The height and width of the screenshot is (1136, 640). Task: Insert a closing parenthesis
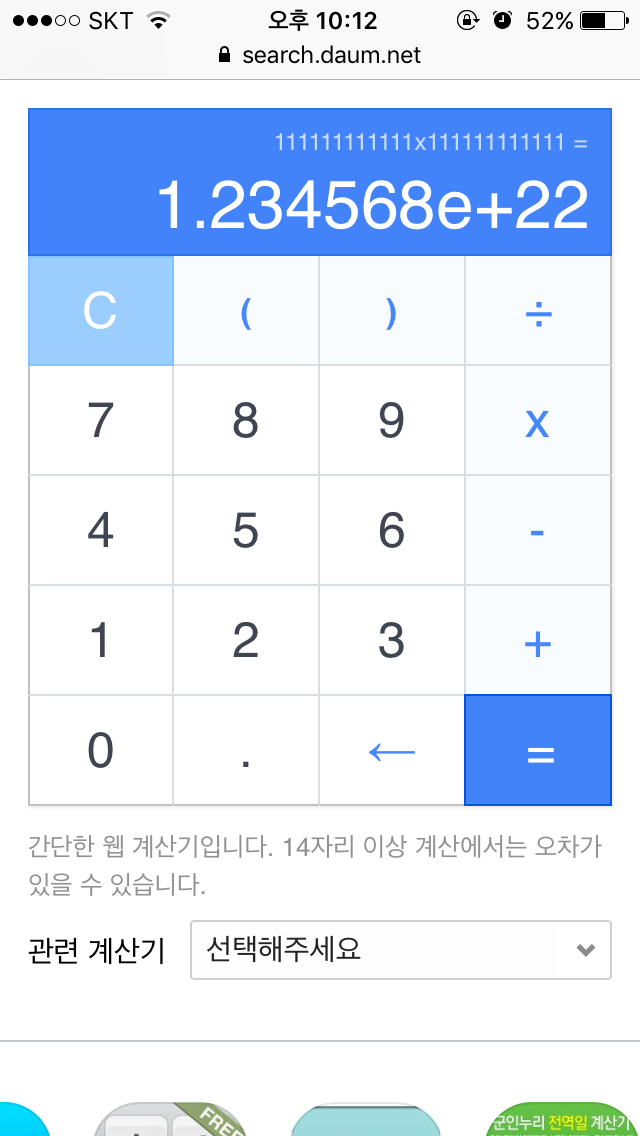[392, 311]
